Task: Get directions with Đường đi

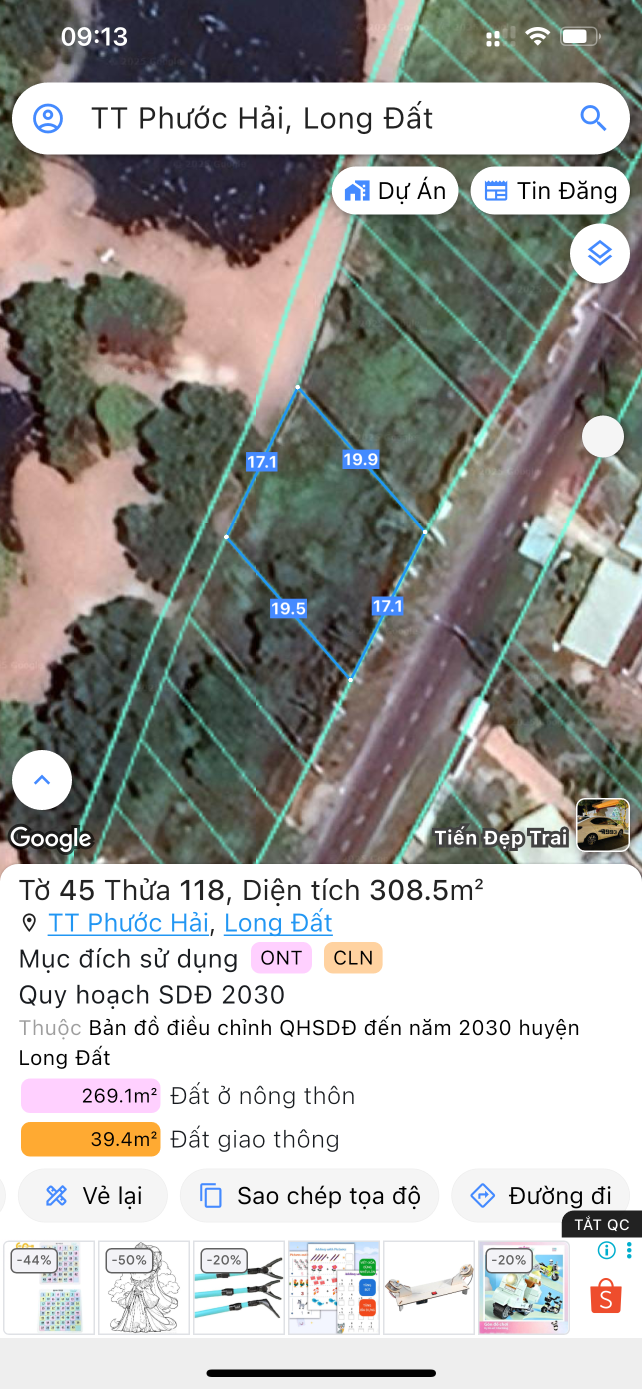Action: pos(541,1195)
